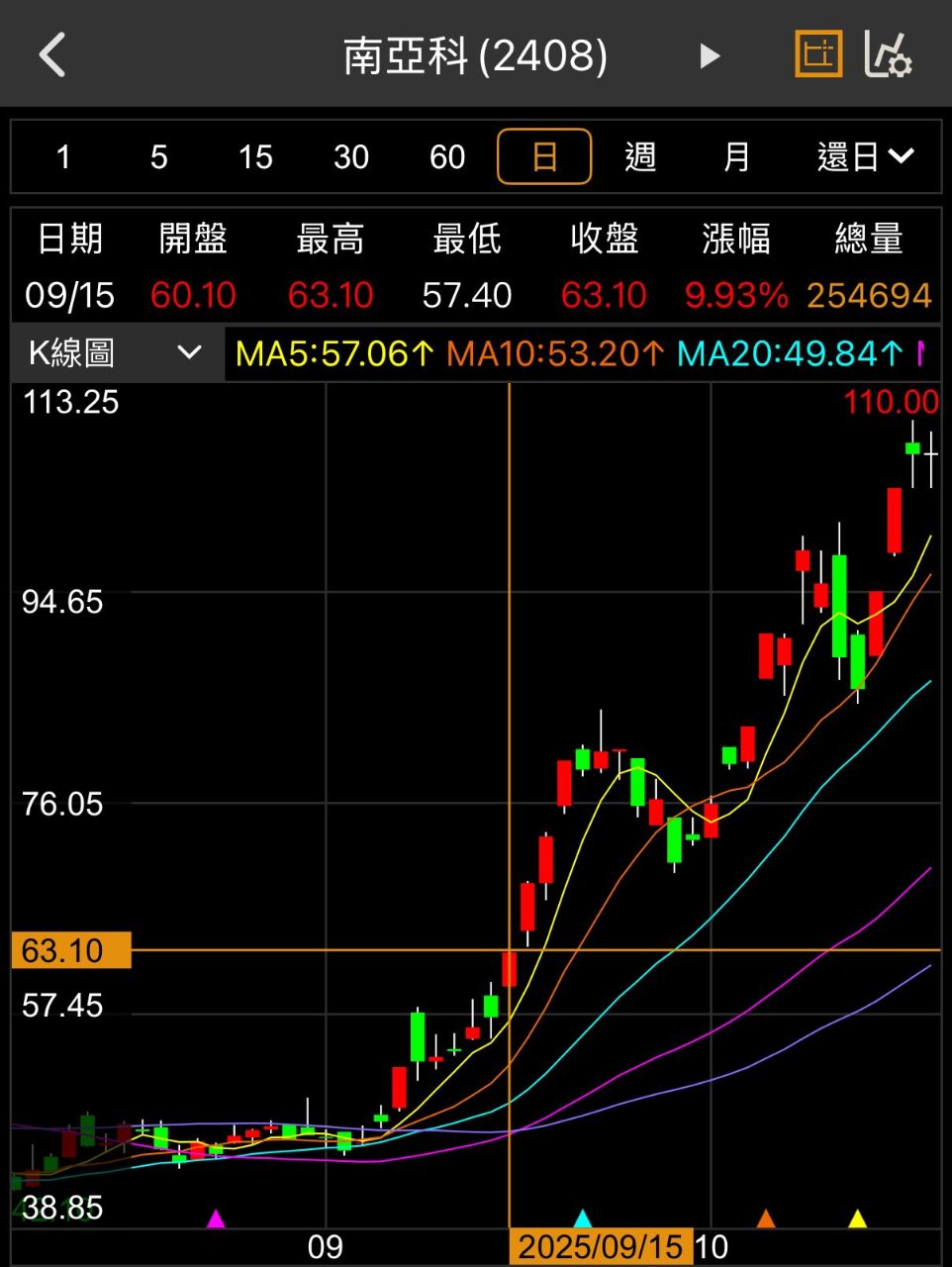Tap the magenta triangle marker on the timeline
This screenshot has width=952, height=1267.
pyautogui.click(x=216, y=1218)
